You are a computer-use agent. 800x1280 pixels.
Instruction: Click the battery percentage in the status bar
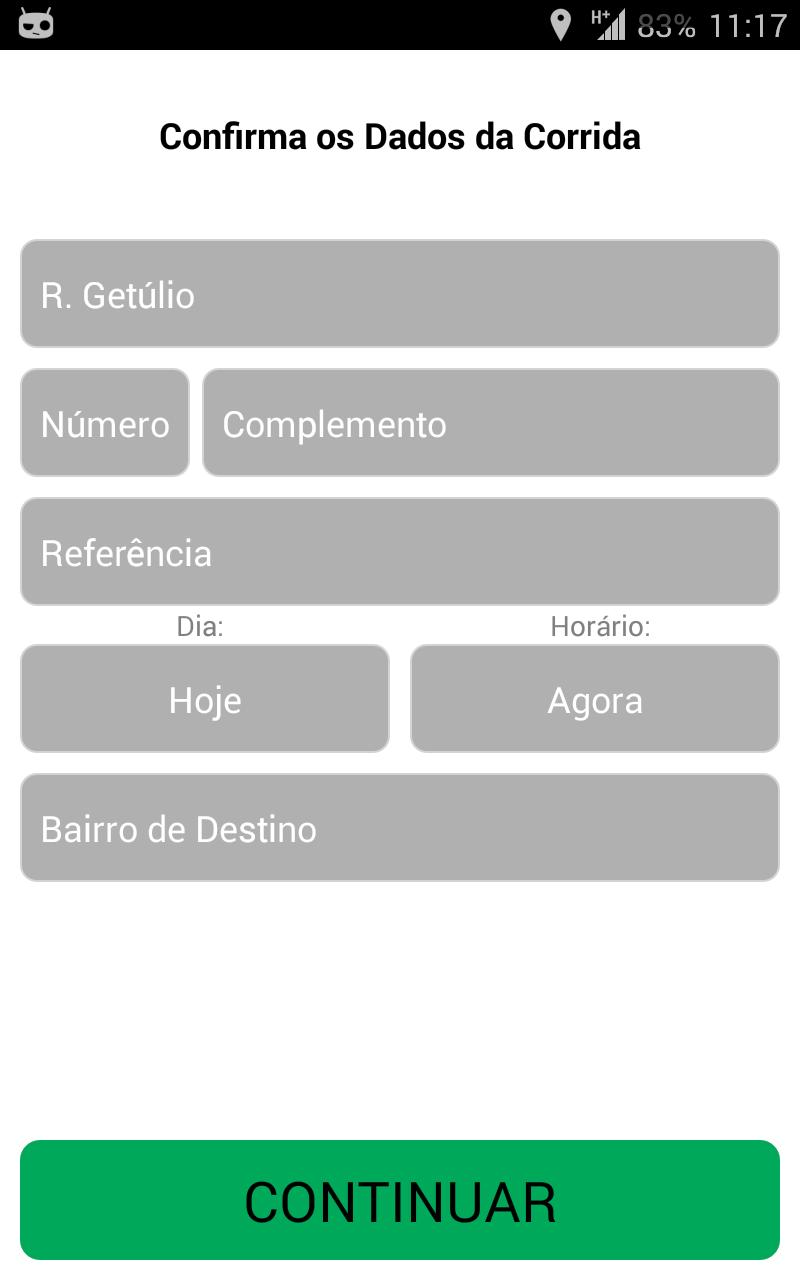(x=666, y=25)
